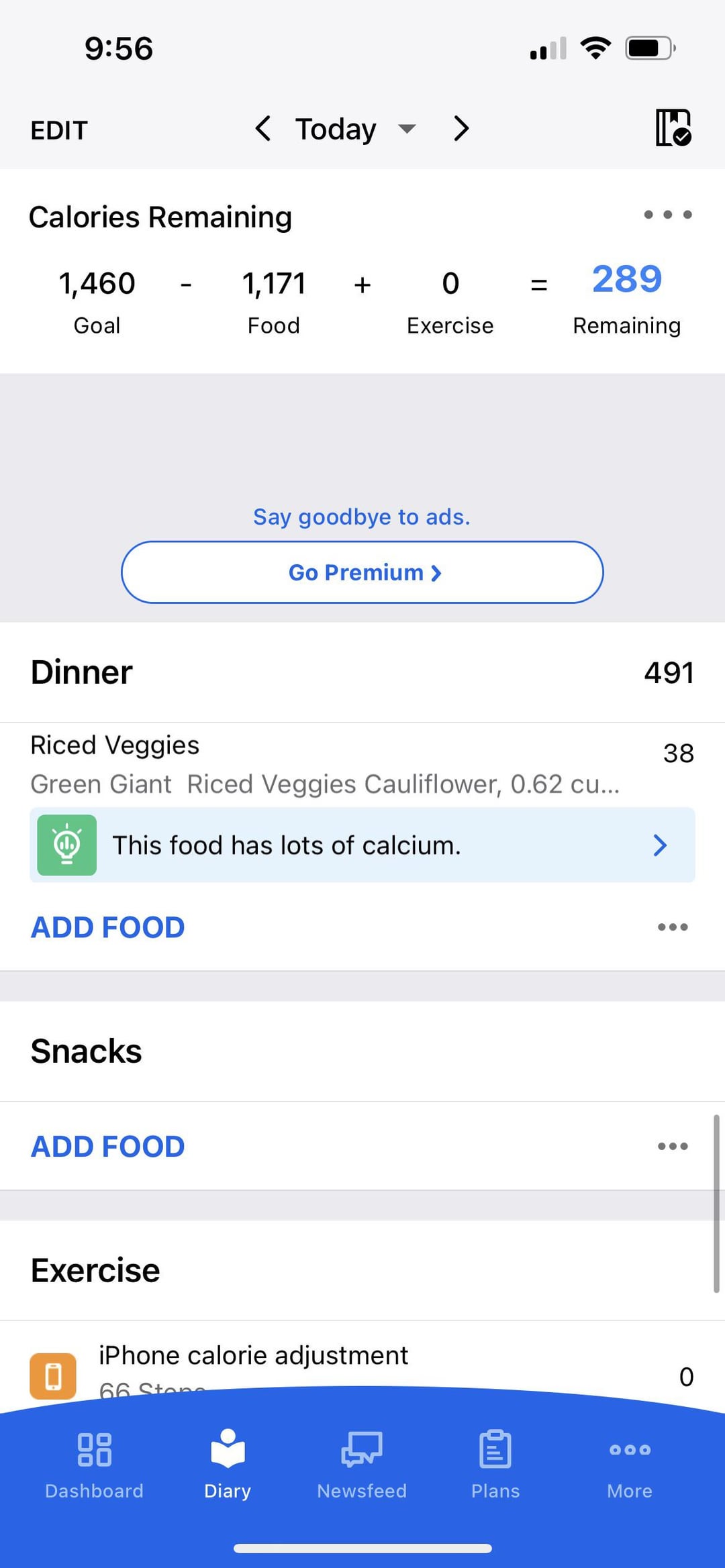Open Snacks more options
725x1568 pixels.
(x=673, y=1147)
